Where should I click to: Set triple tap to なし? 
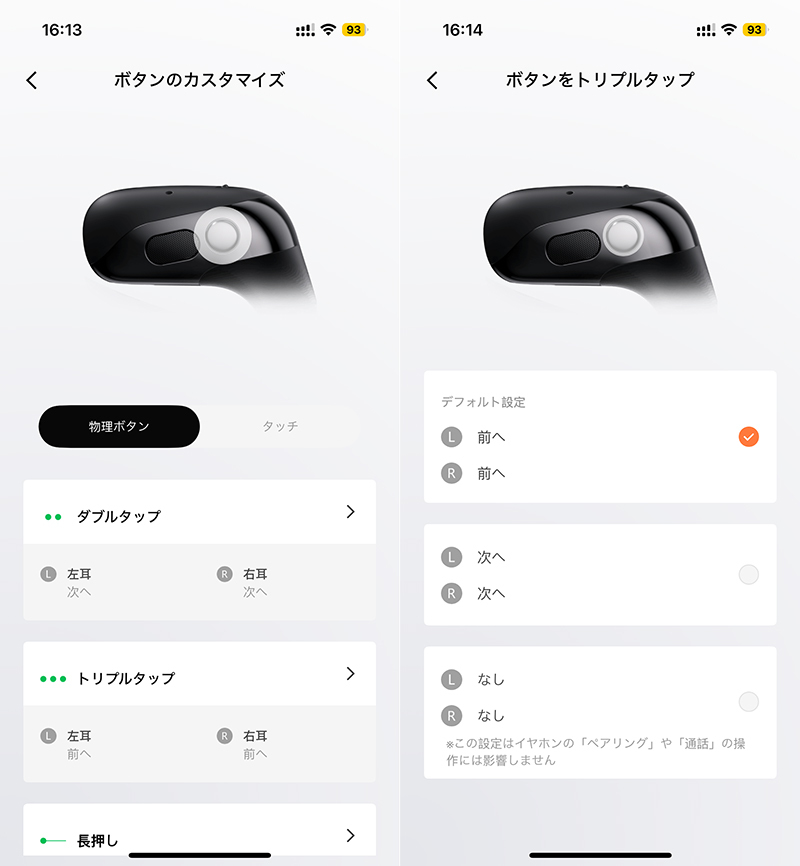coord(748,702)
